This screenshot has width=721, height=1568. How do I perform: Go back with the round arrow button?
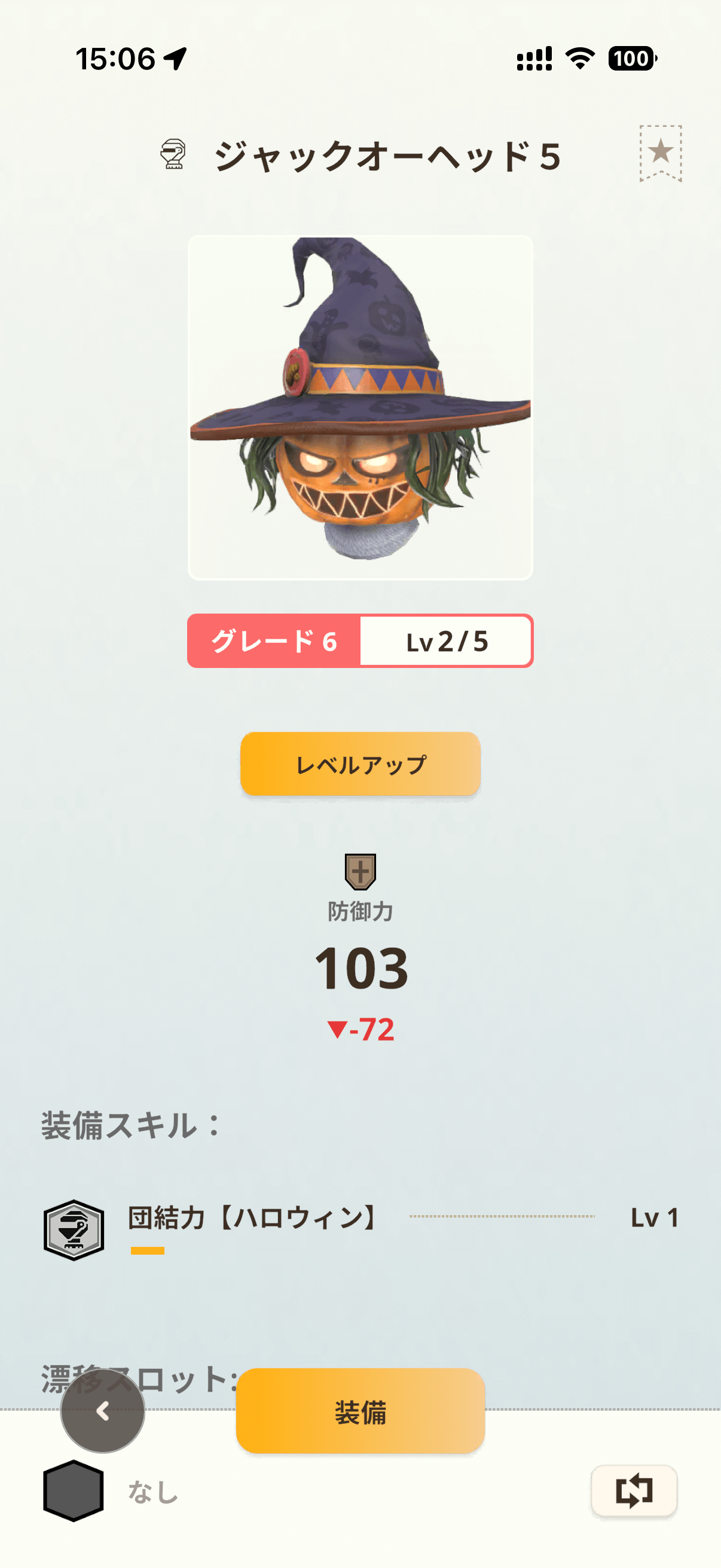tap(103, 1410)
